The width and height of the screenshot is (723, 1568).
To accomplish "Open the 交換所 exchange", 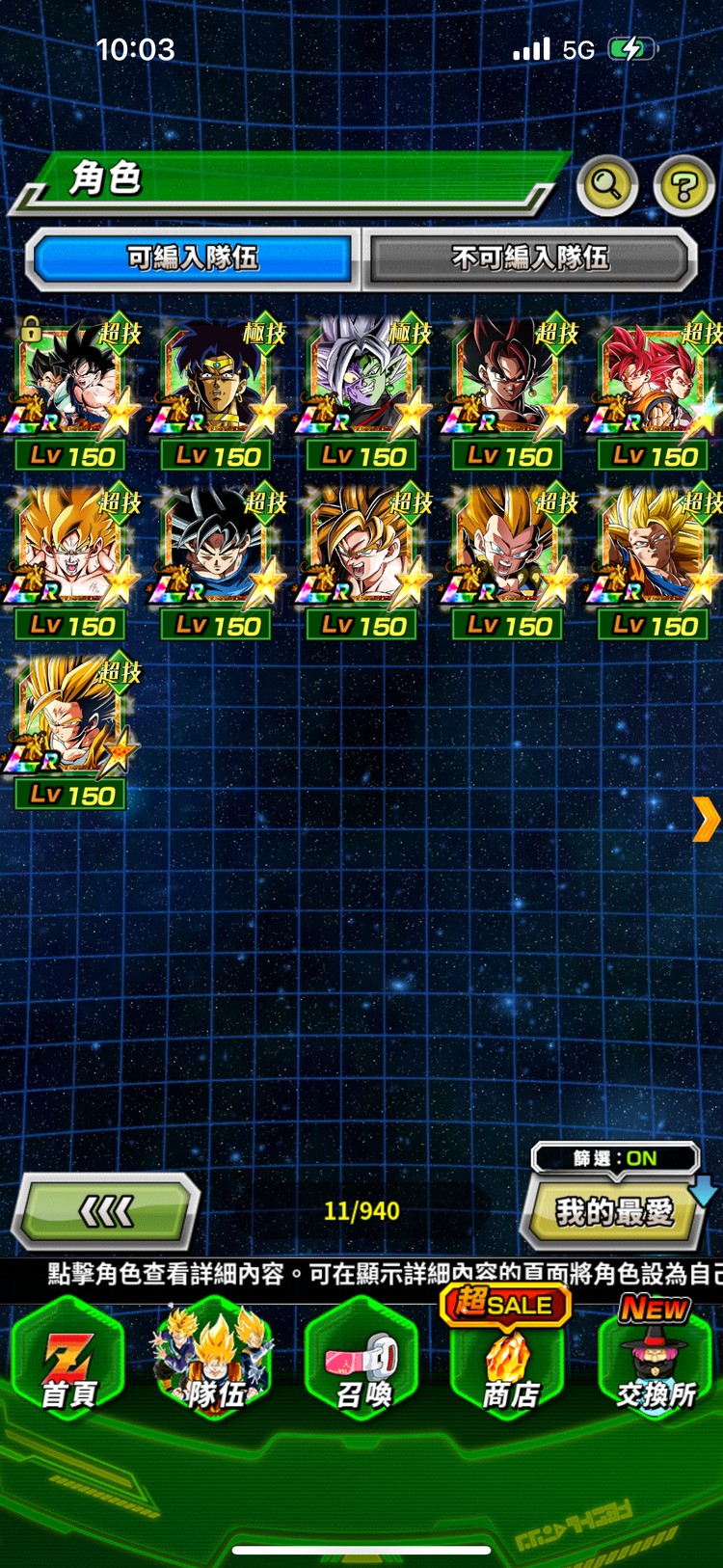I will coord(656,1365).
